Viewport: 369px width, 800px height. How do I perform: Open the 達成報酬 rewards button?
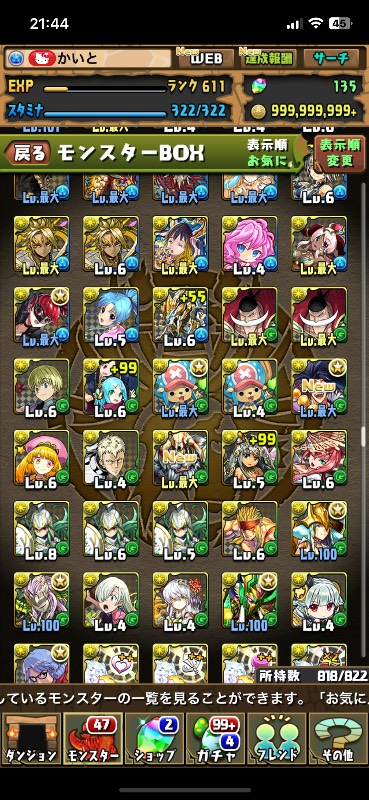pyautogui.click(x=268, y=58)
